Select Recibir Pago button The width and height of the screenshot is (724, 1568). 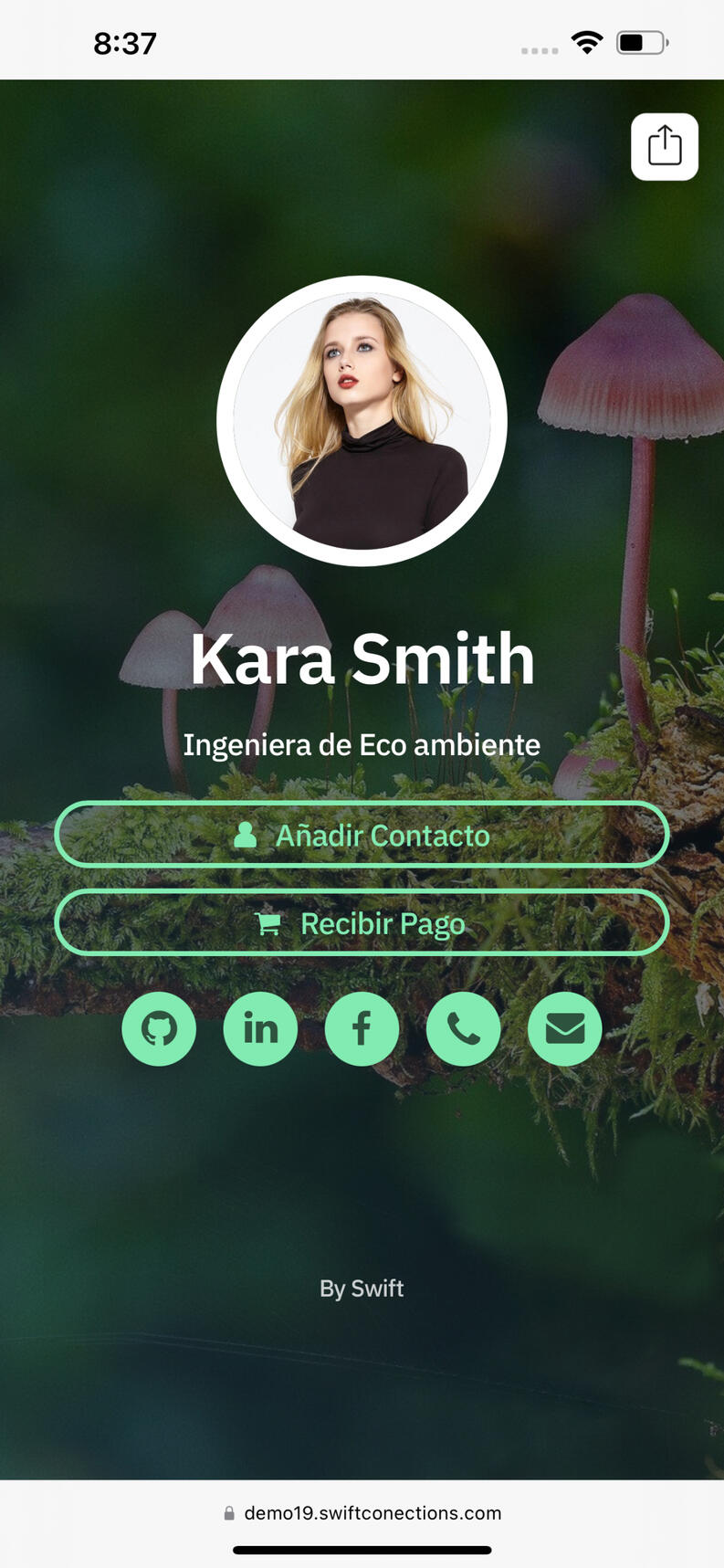(x=362, y=923)
